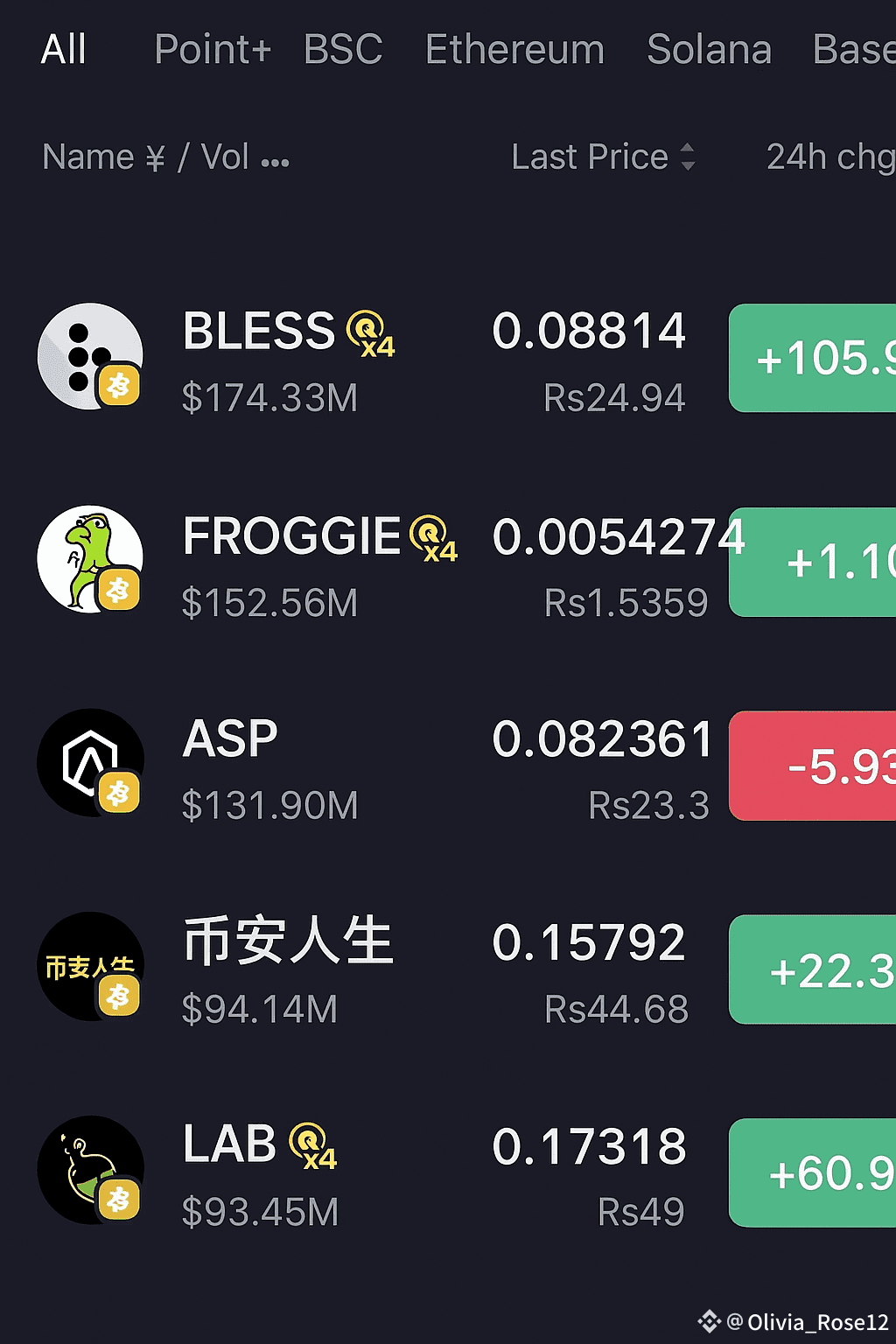This screenshot has height=1344, width=896.
Task: Open the ASP token row
Action: click(448, 766)
